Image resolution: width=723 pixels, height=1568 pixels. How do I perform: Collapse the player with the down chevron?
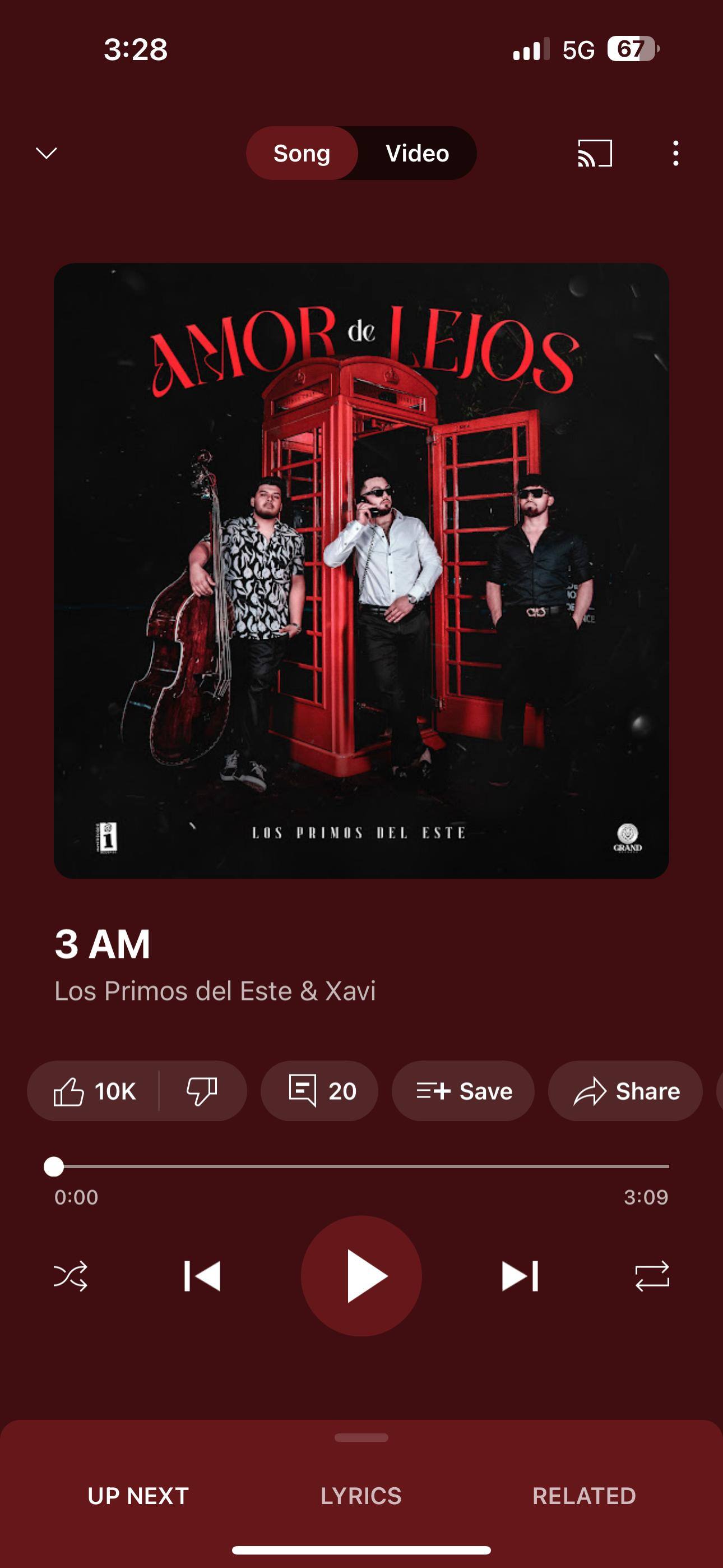[47, 153]
